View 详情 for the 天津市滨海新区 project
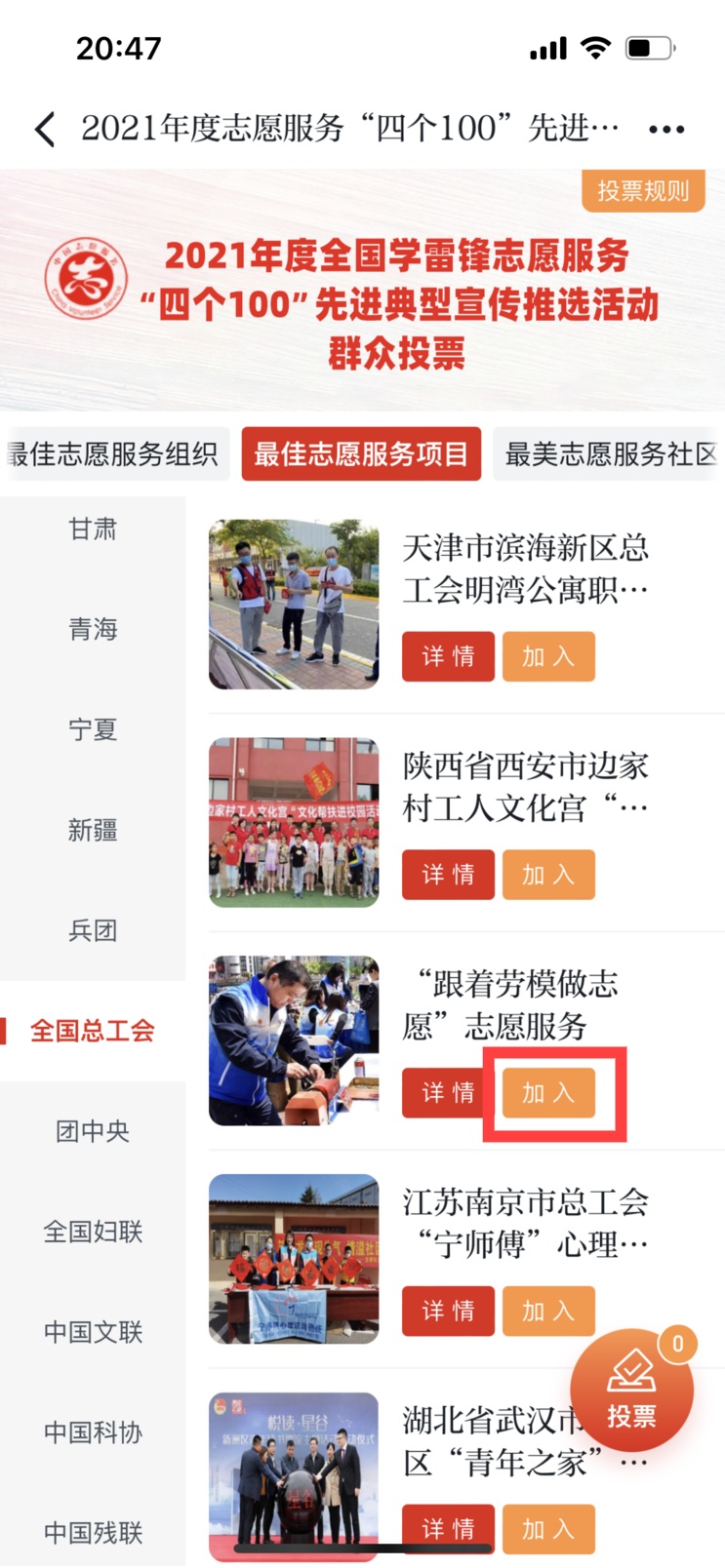 [x=448, y=656]
